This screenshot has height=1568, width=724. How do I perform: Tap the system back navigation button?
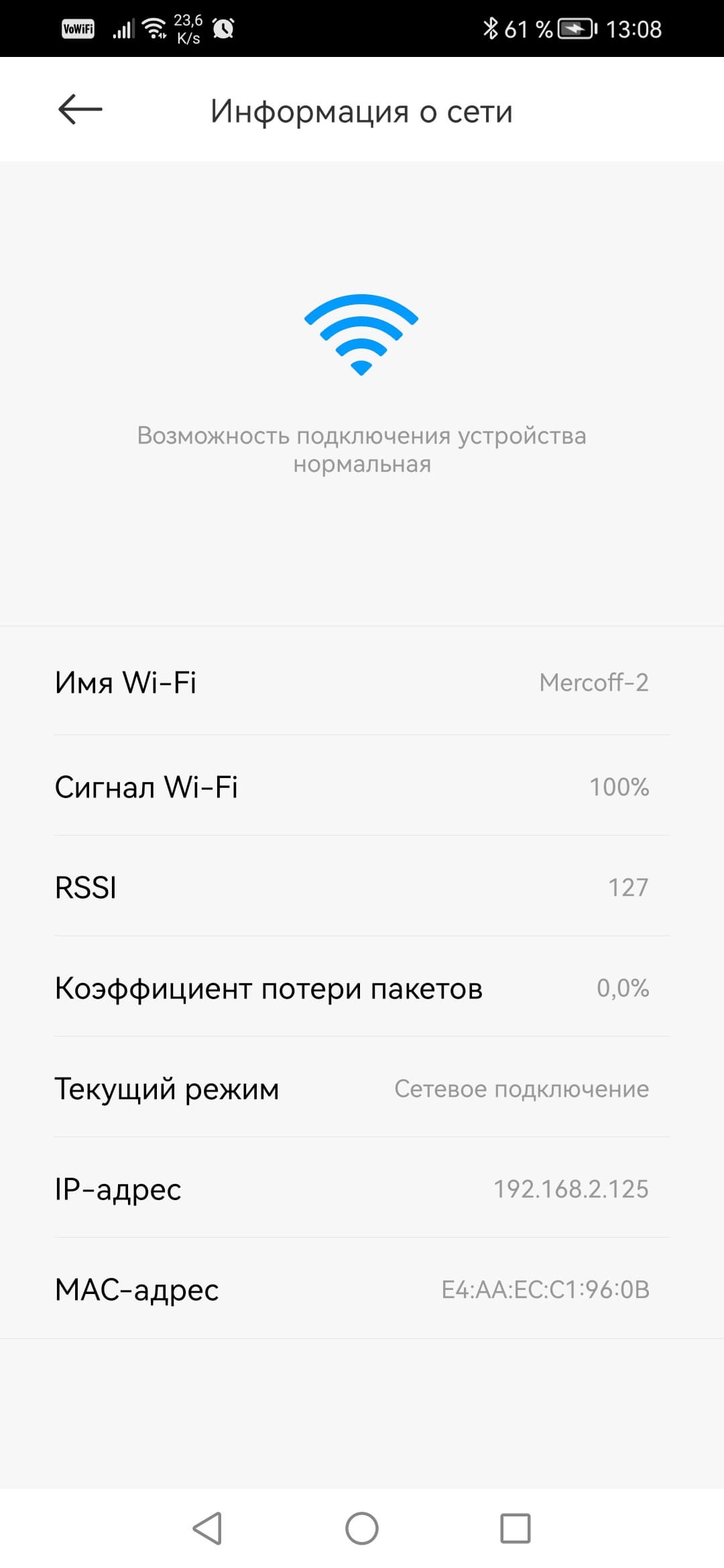(207, 1528)
